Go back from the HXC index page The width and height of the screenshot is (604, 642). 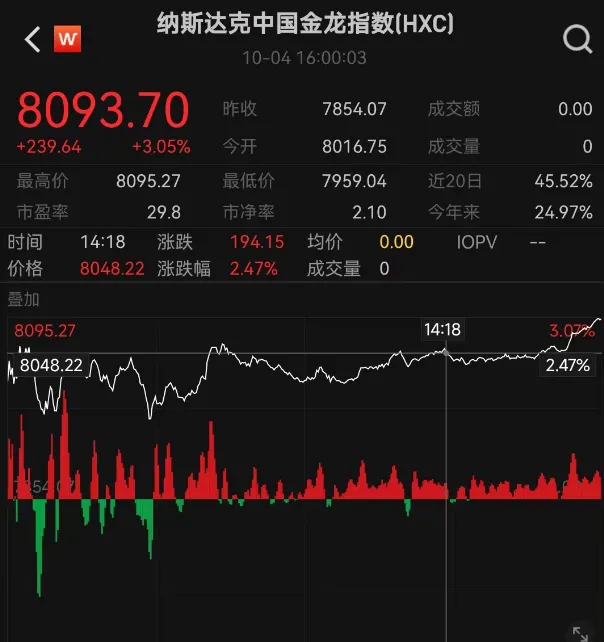point(32,40)
